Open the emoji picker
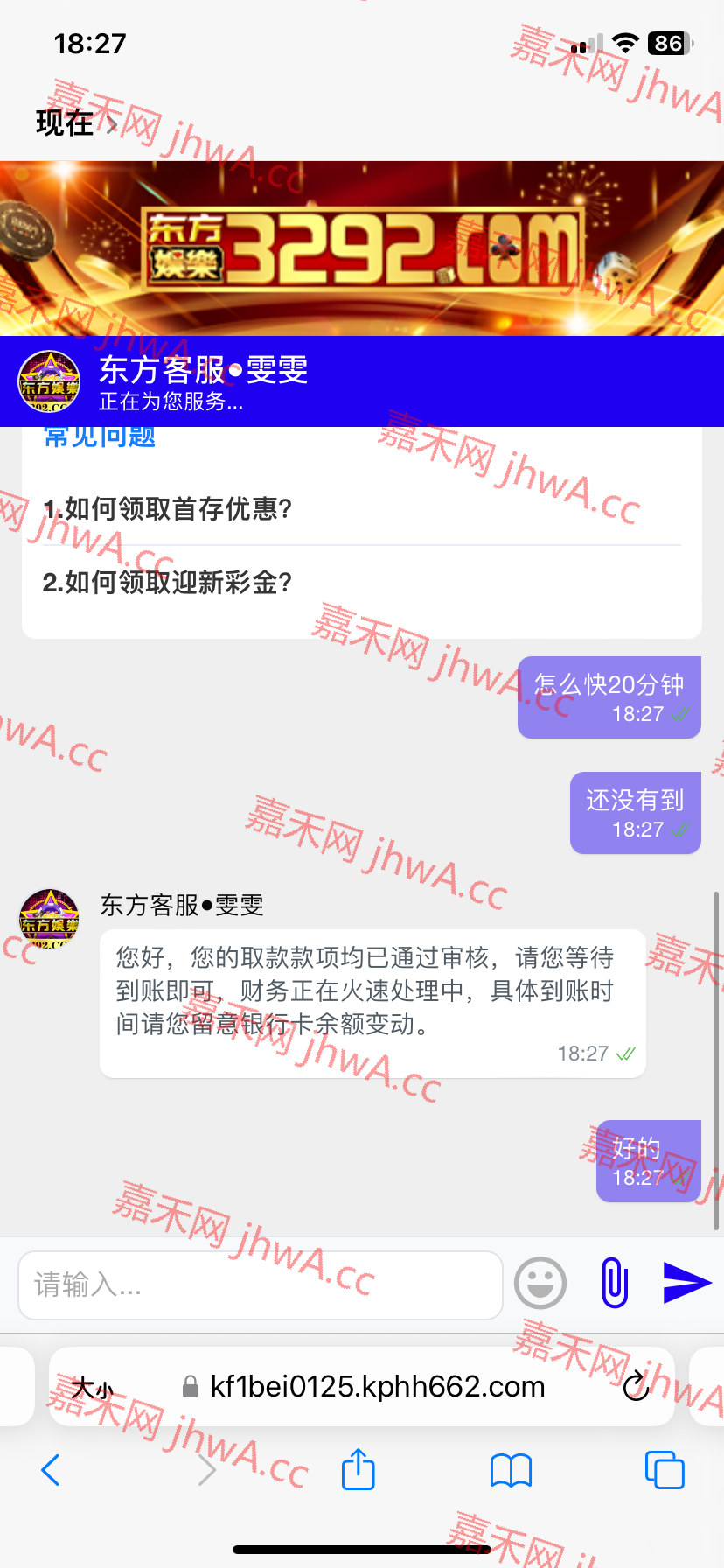The image size is (724, 1568). click(x=540, y=1284)
